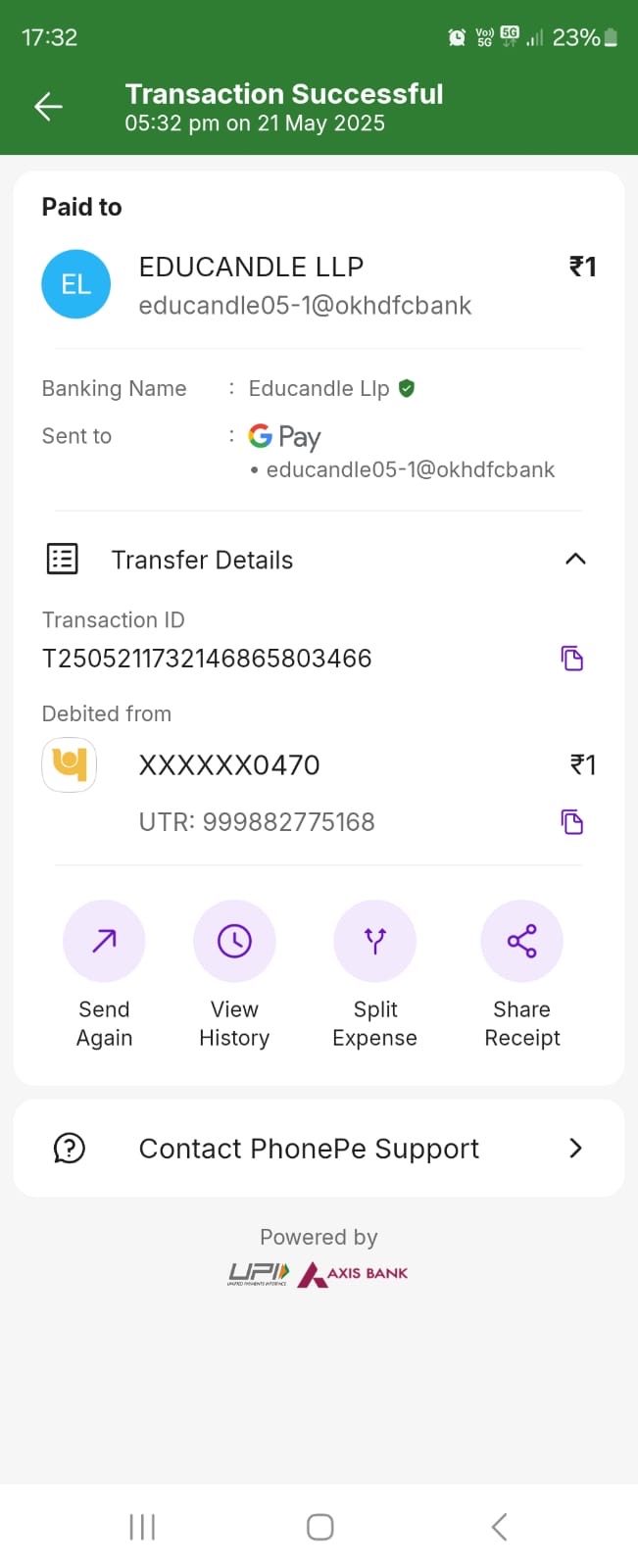This screenshot has height=1568, width=638.
Task: Collapse the Transfer Details section
Action: point(575,560)
